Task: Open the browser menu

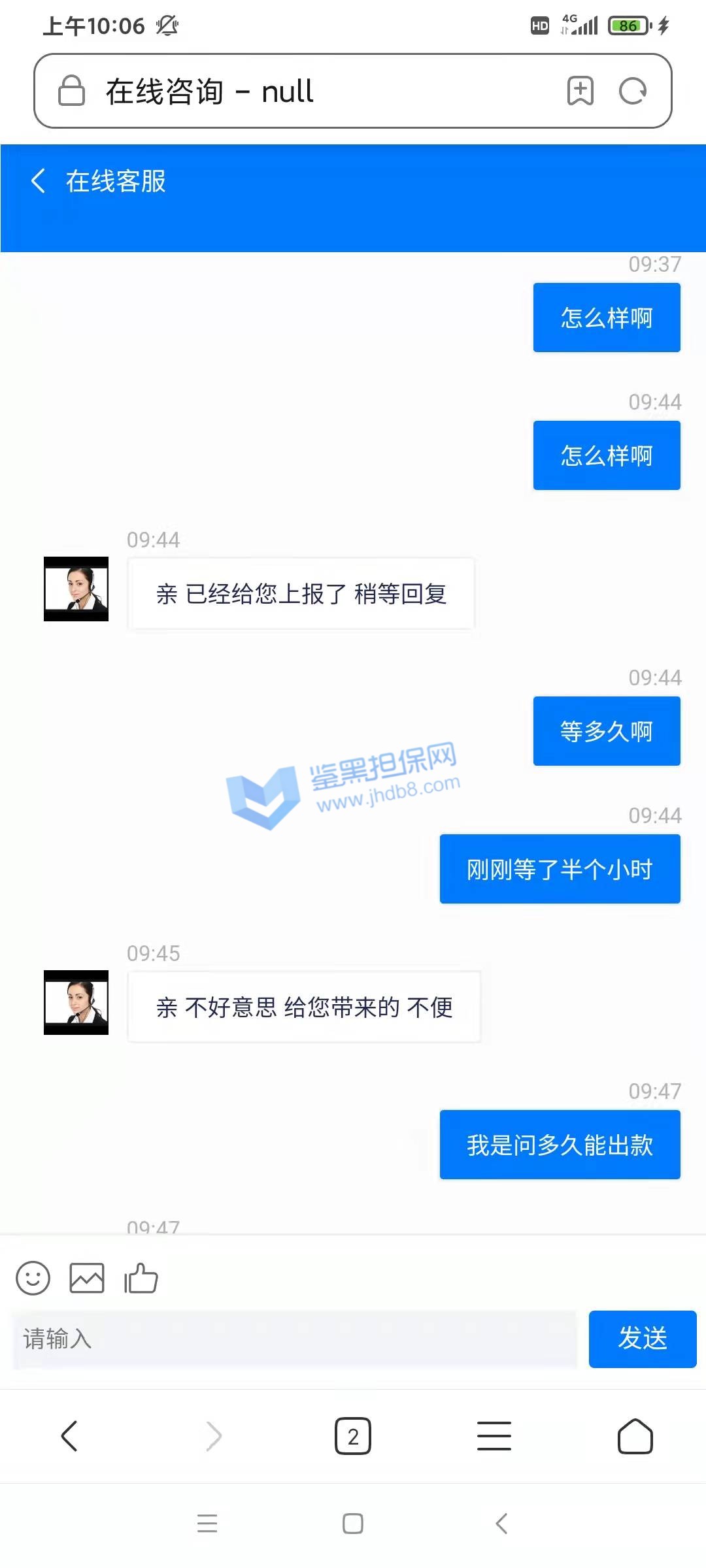Action: (x=494, y=1436)
